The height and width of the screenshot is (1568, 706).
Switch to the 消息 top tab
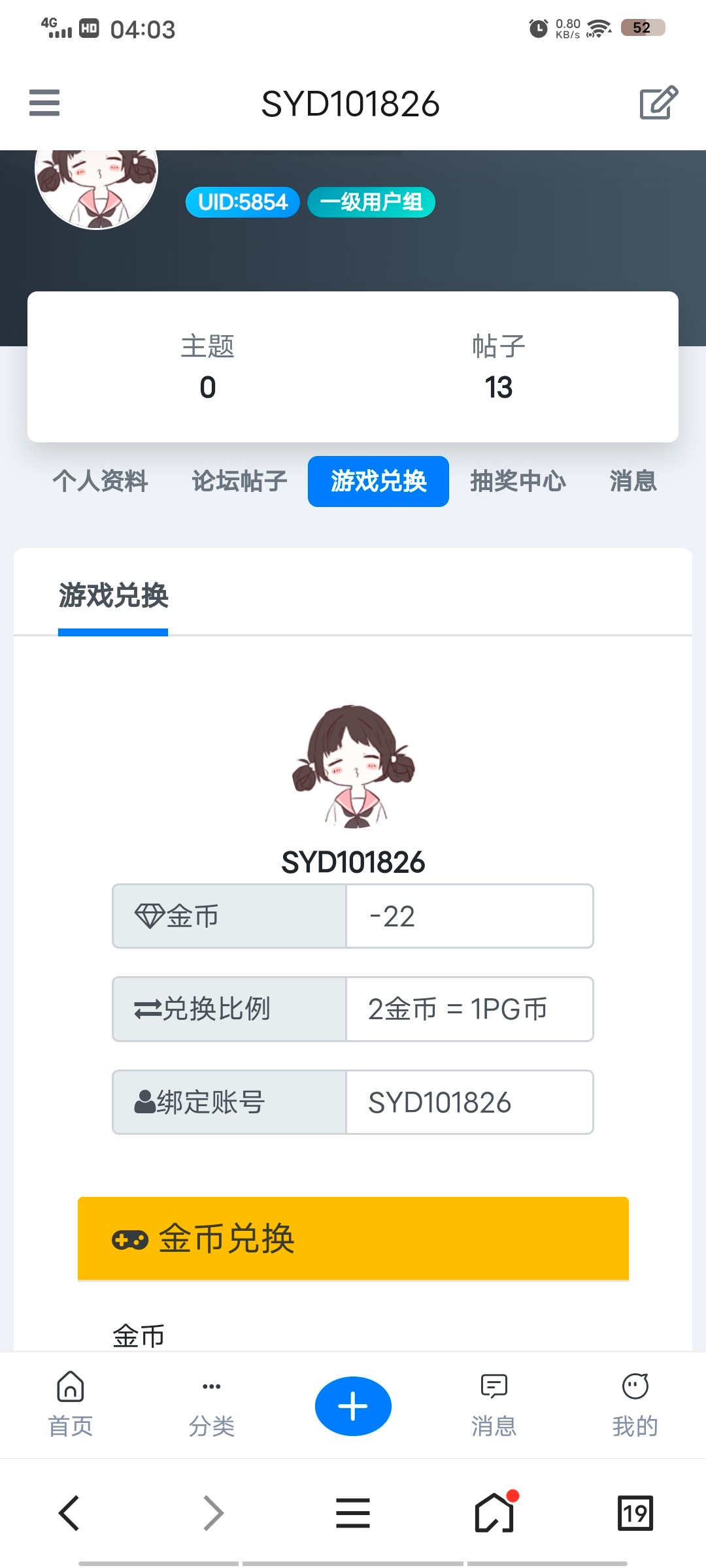pos(633,482)
